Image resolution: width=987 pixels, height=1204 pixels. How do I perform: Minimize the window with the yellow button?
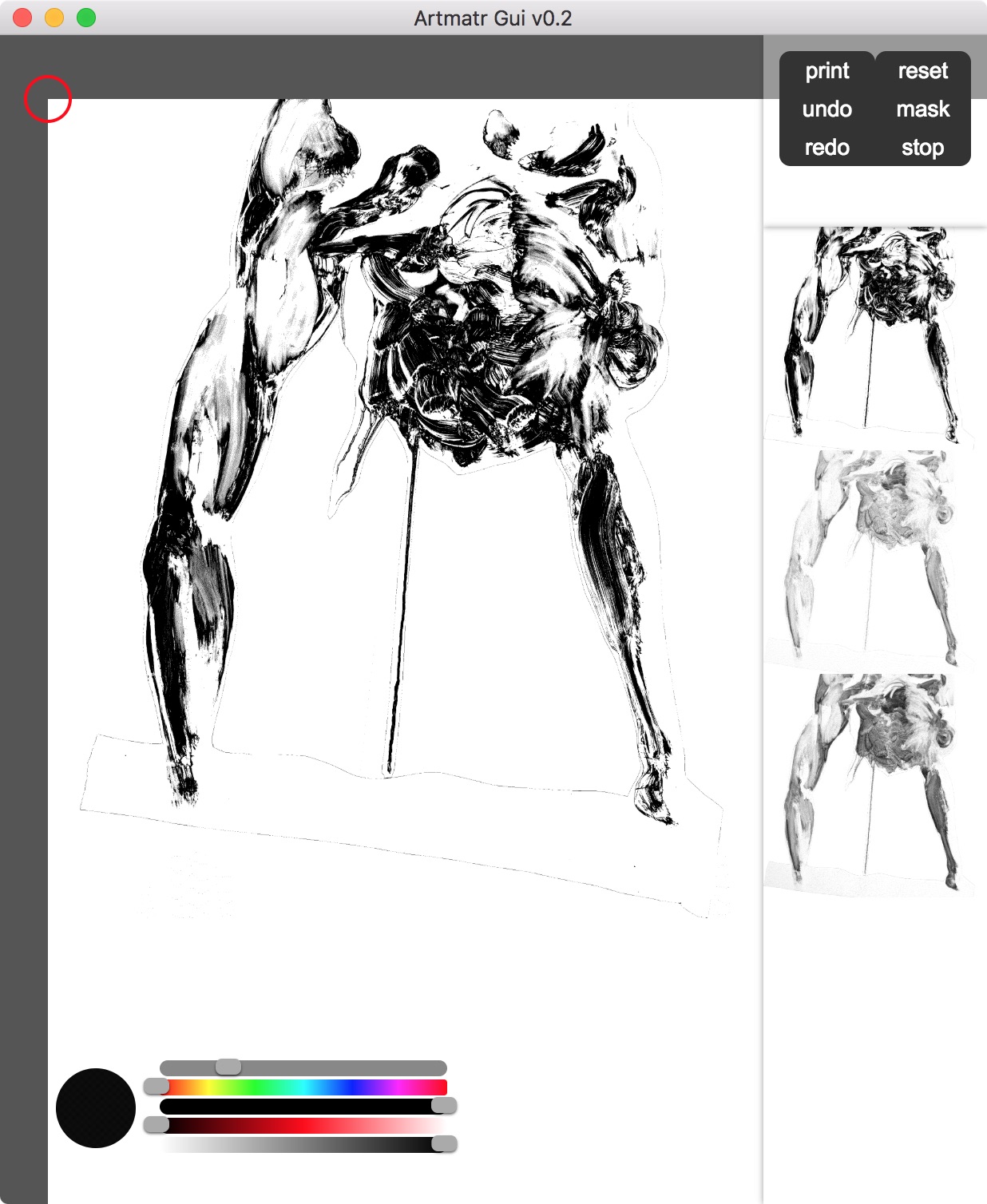[x=54, y=18]
